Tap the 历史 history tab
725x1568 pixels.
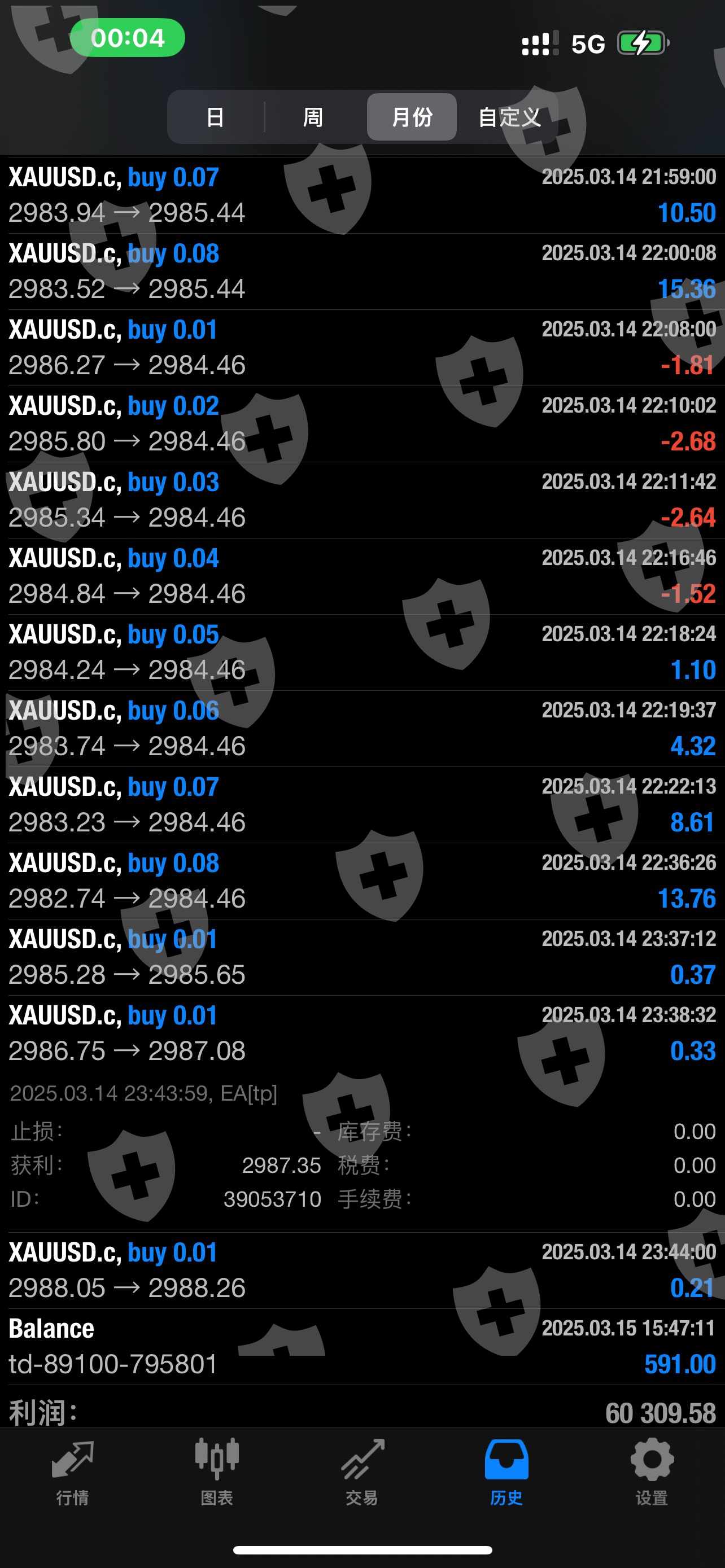coord(506,1470)
